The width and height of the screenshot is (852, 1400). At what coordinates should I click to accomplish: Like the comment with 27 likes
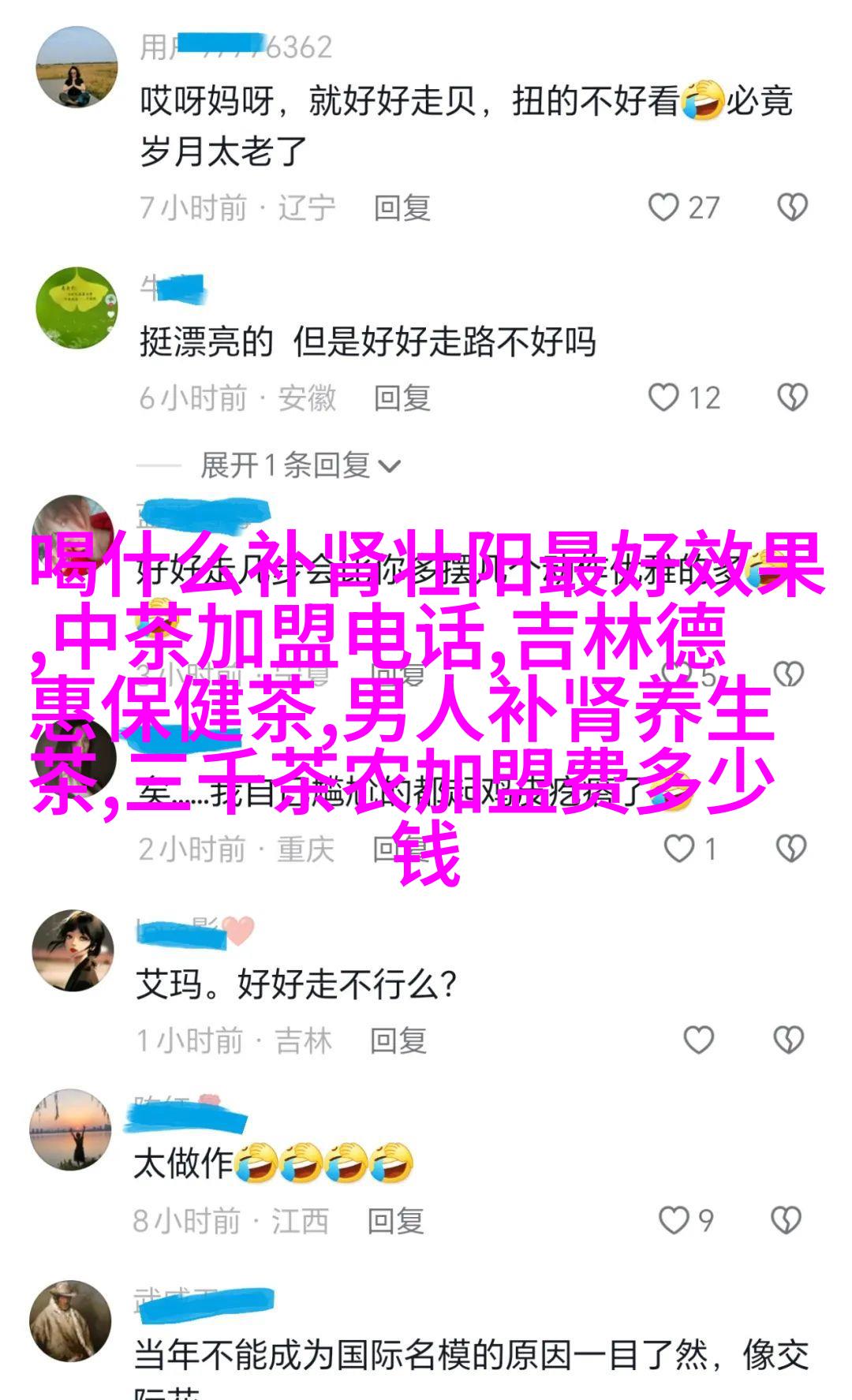(663, 207)
